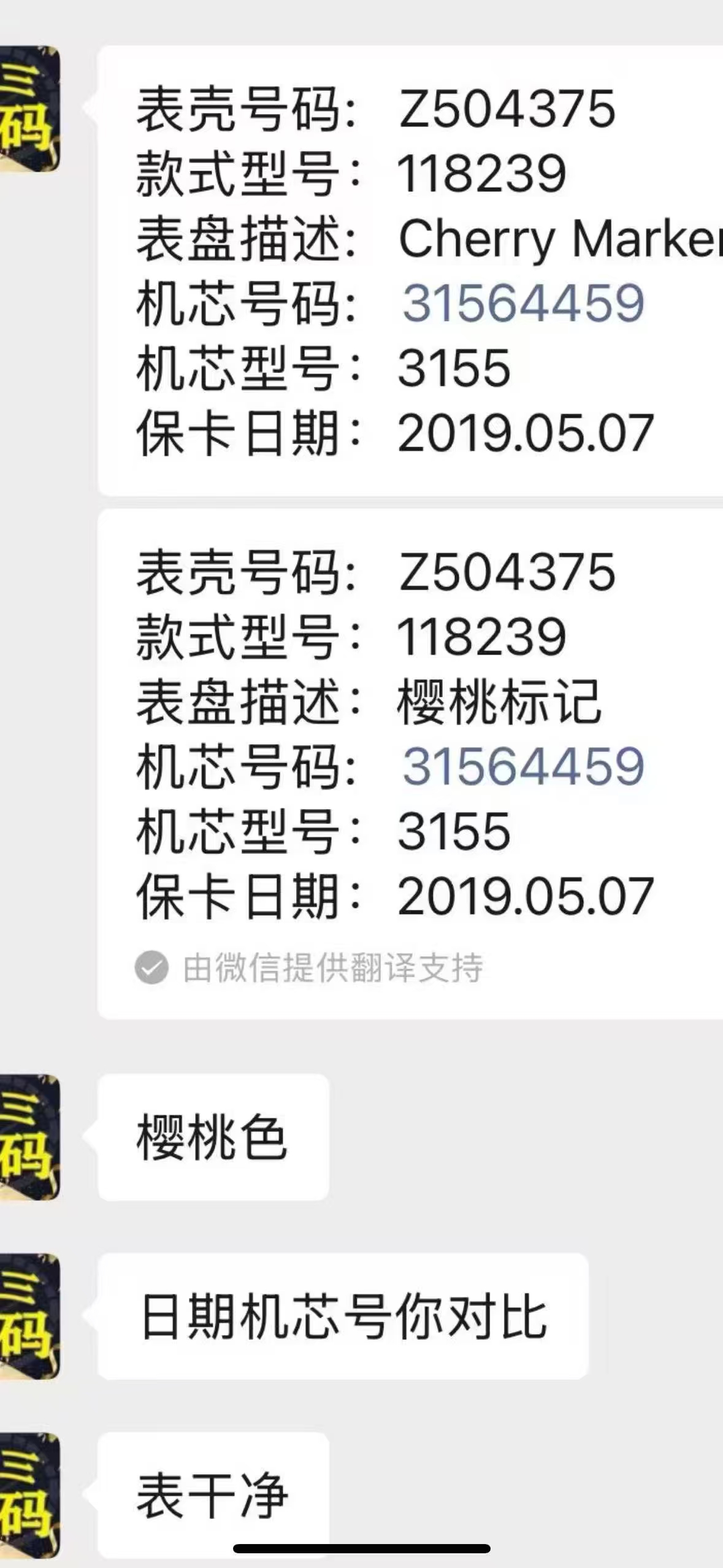This screenshot has width=723, height=1568.
Task: Open sender avatar beside the 表干净 message
Action: pyautogui.click(x=29, y=1496)
